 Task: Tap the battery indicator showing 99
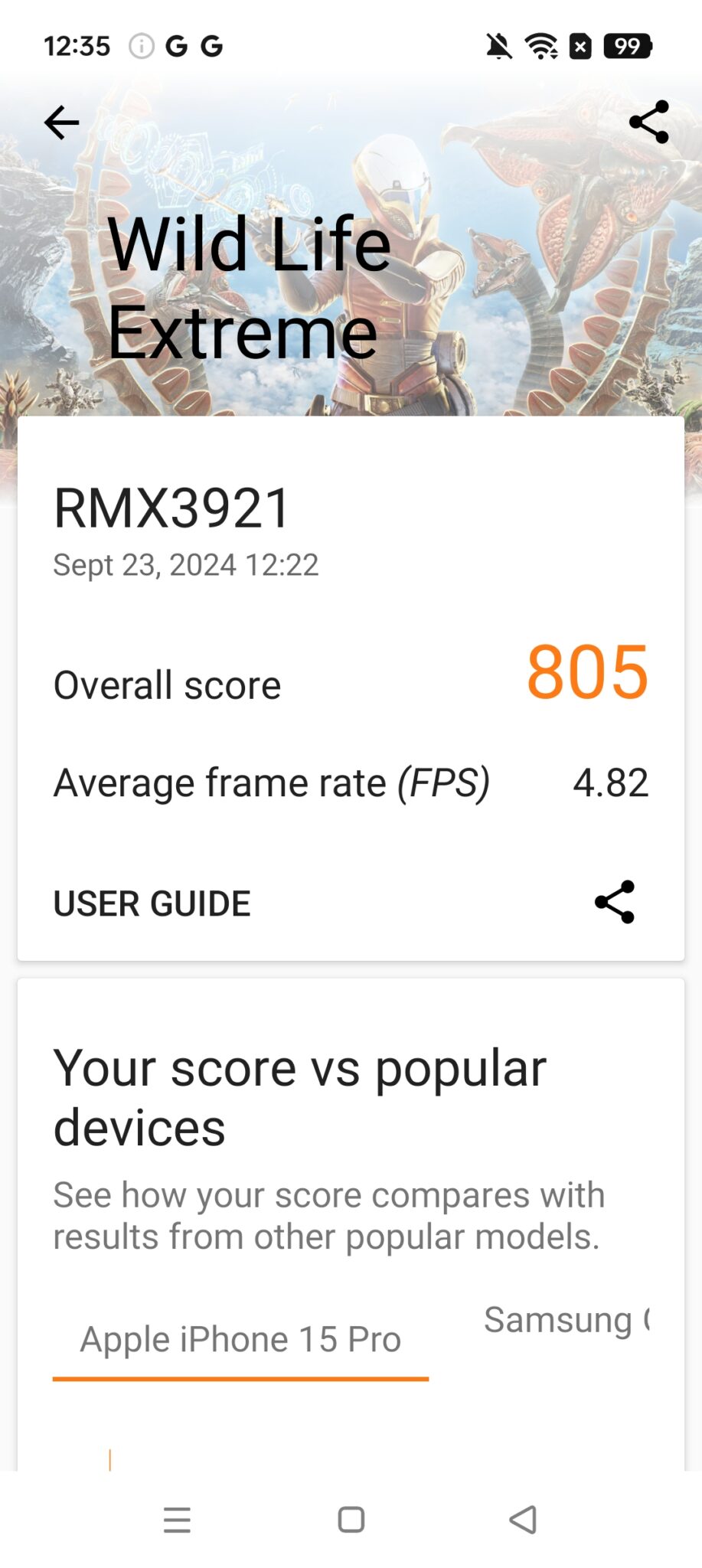tap(627, 46)
